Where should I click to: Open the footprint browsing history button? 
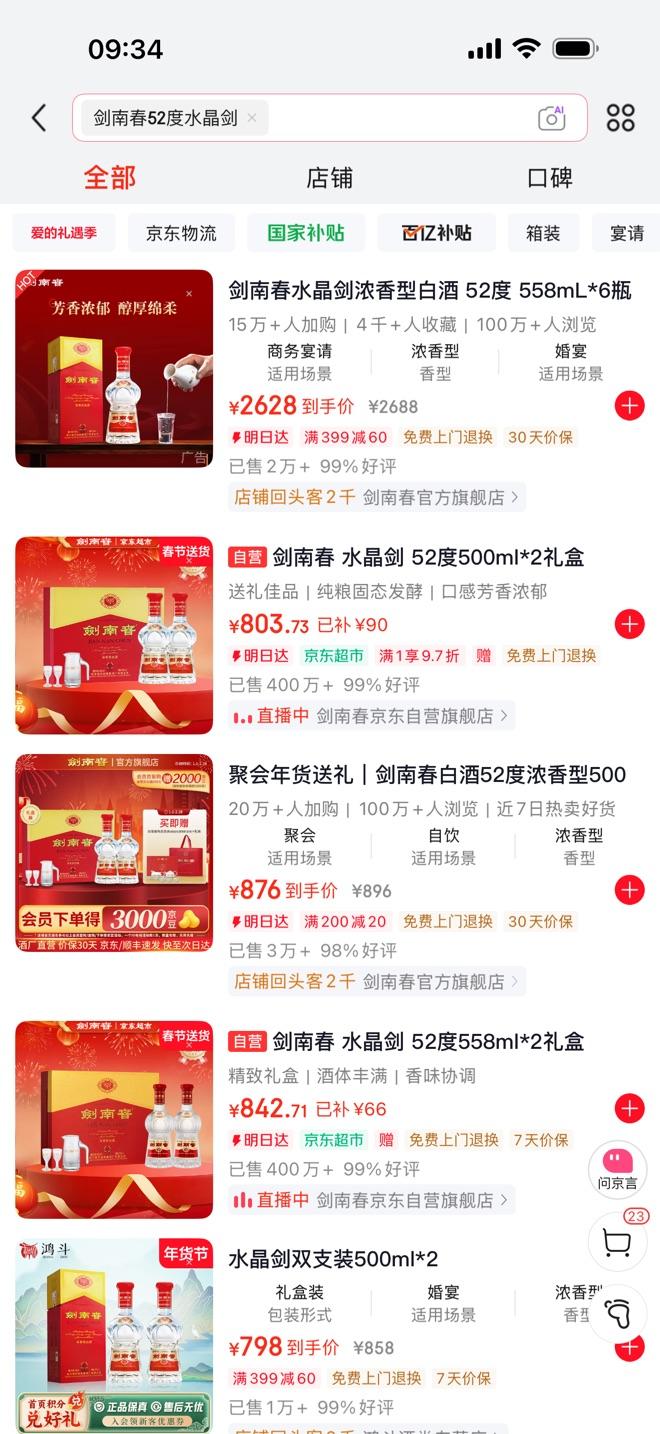pyautogui.click(x=617, y=1312)
